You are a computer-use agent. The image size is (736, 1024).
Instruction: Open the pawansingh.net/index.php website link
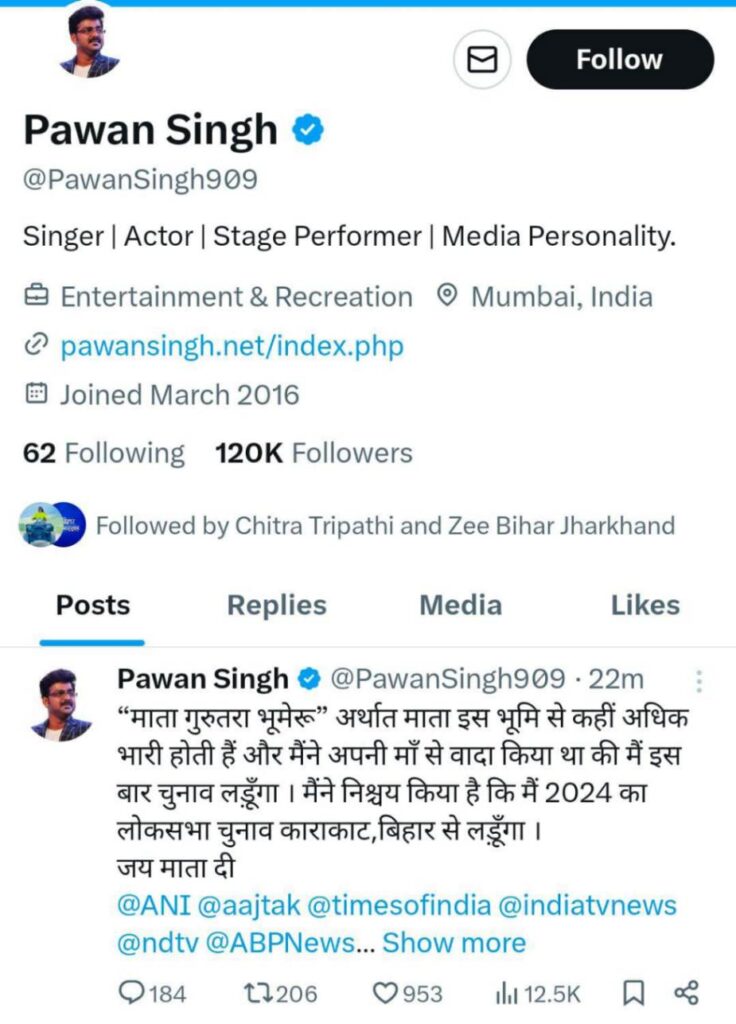pyautogui.click(x=231, y=346)
